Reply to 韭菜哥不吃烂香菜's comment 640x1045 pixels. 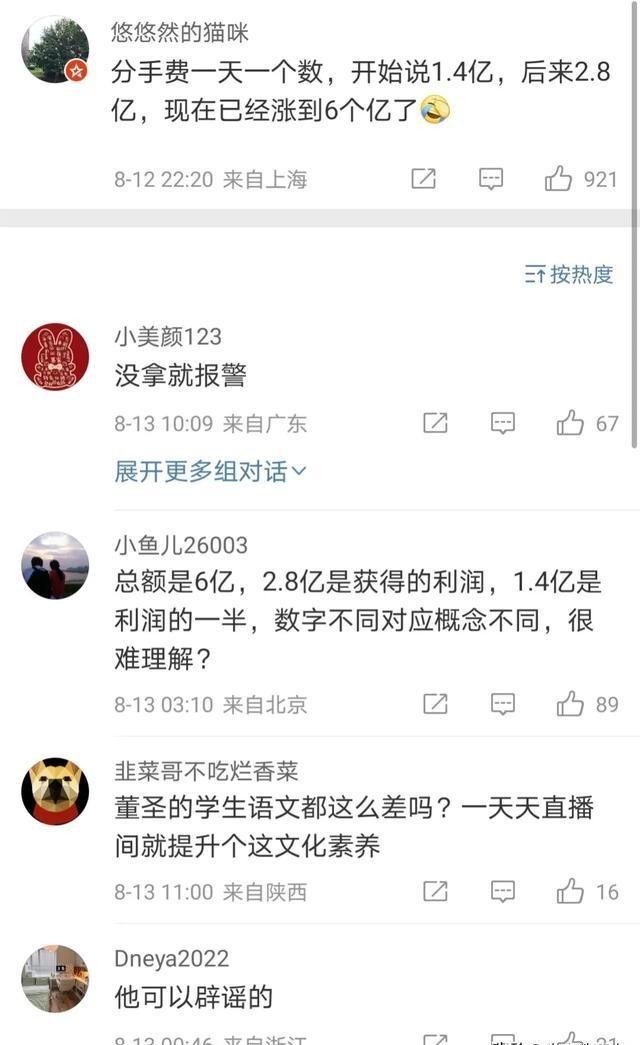pyautogui.click(x=503, y=891)
